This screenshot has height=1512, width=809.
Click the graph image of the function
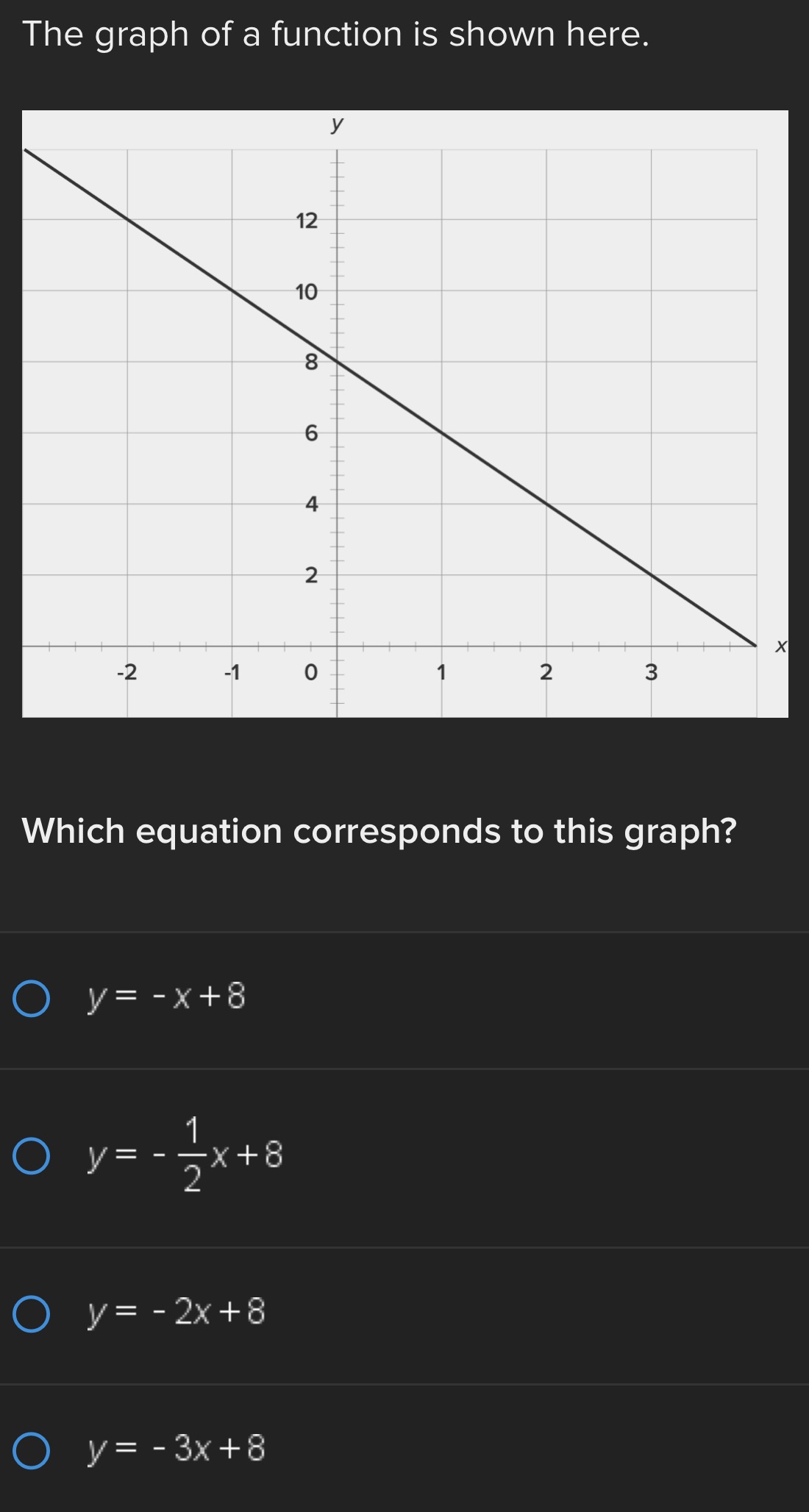pyautogui.click(x=404, y=412)
